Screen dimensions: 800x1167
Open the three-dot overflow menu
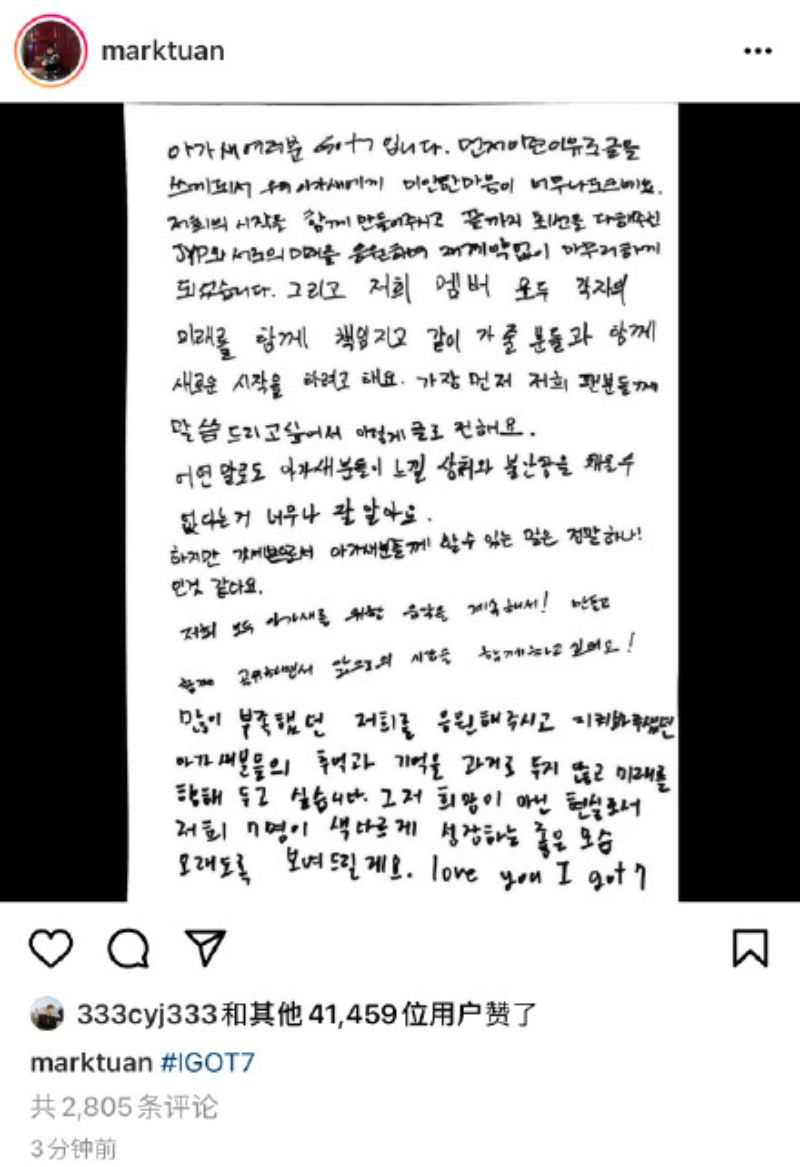point(758,51)
